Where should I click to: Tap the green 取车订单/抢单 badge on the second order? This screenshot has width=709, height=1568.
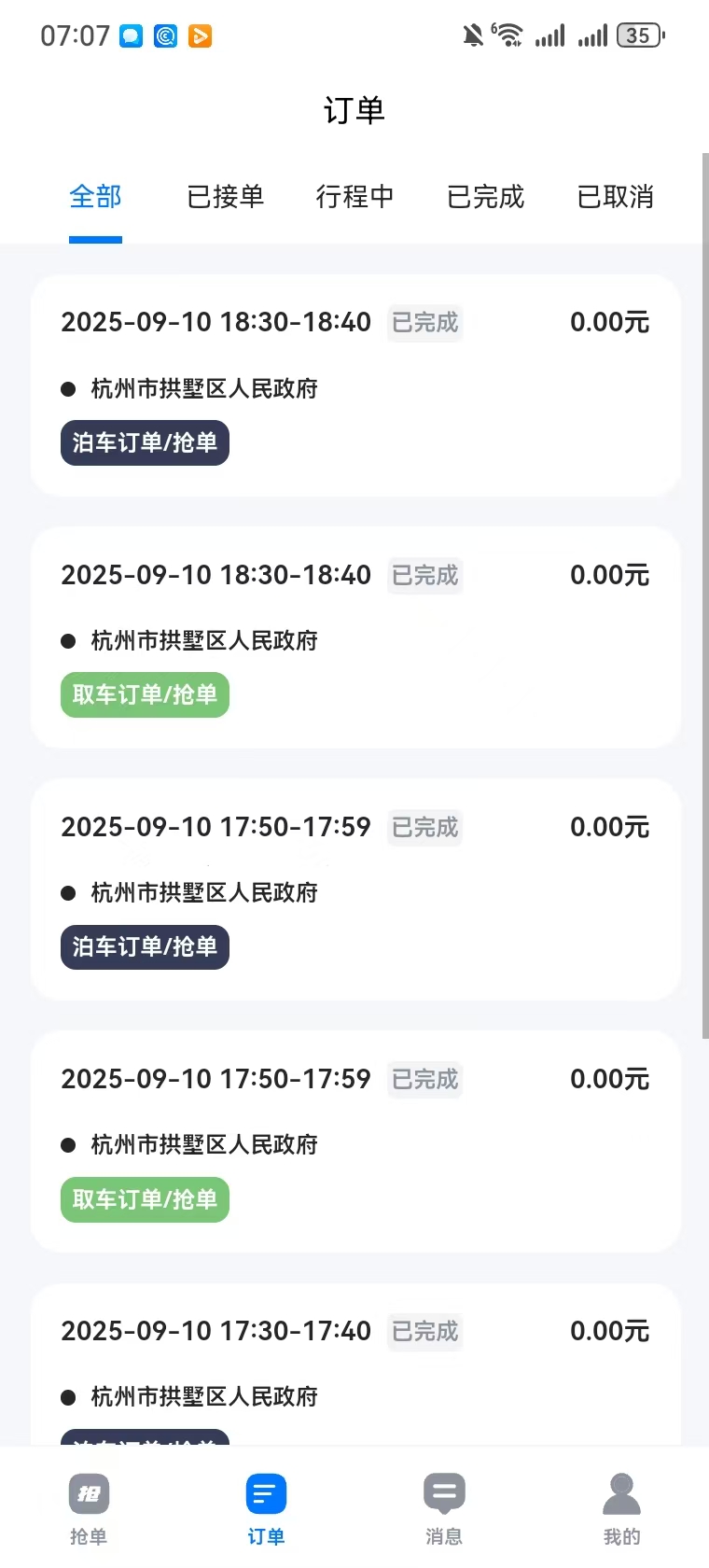(x=145, y=695)
